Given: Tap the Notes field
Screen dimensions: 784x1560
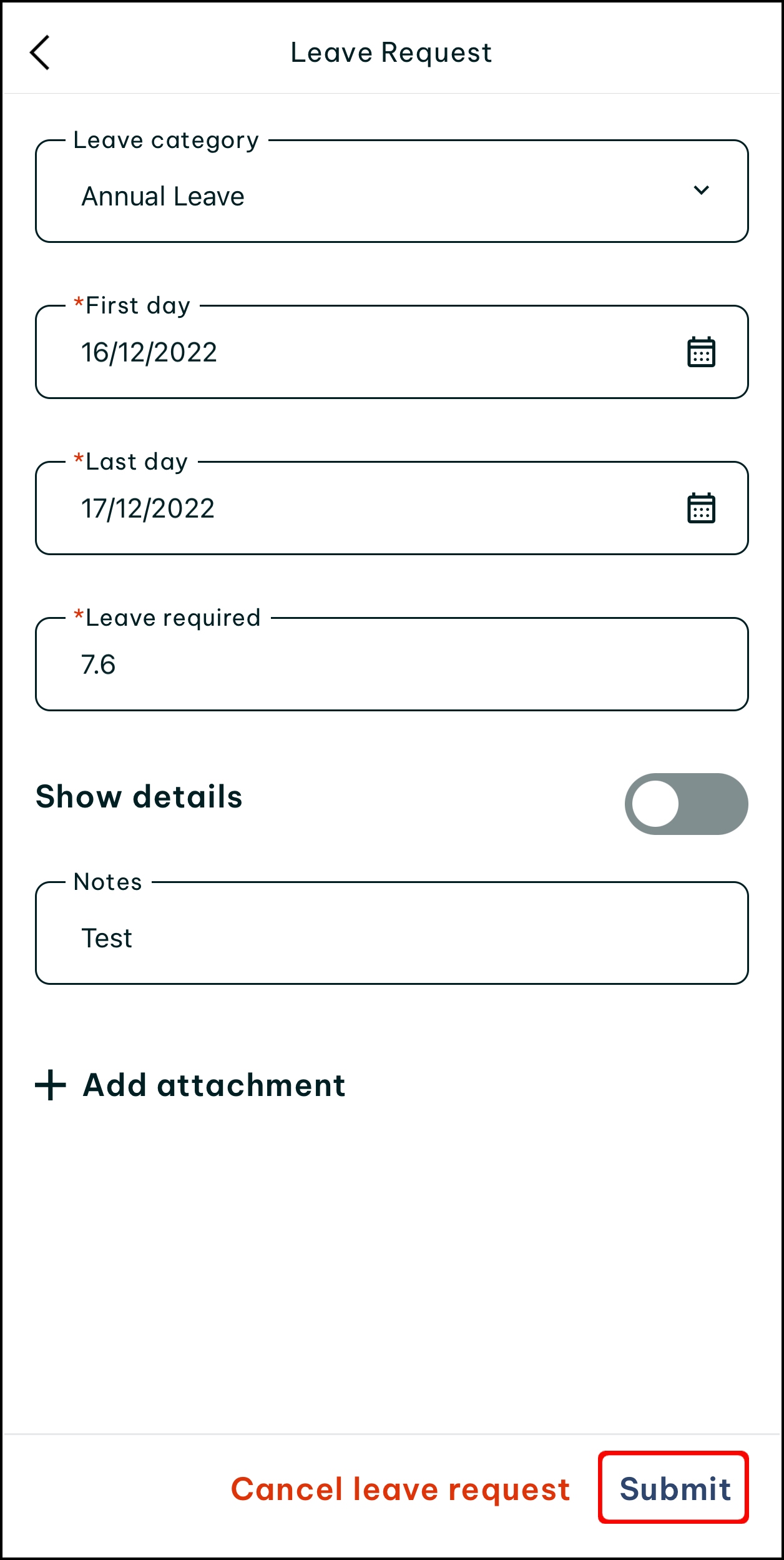Looking at the screenshot, I should pyautogui.click(x=392, y=933).
